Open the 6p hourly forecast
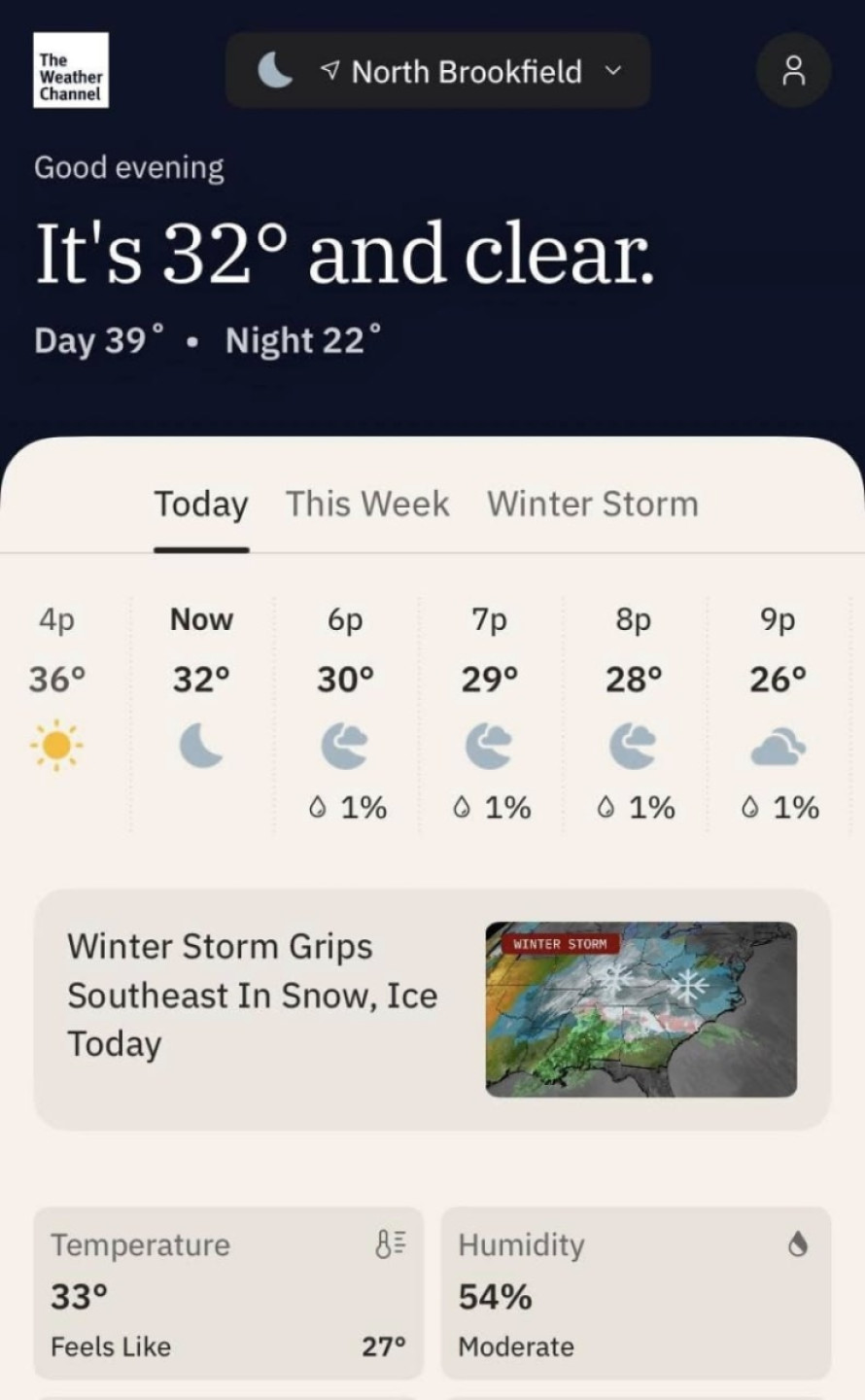Screen dimensions: 865x1400 pyautogui.click(x=346, y=715)
